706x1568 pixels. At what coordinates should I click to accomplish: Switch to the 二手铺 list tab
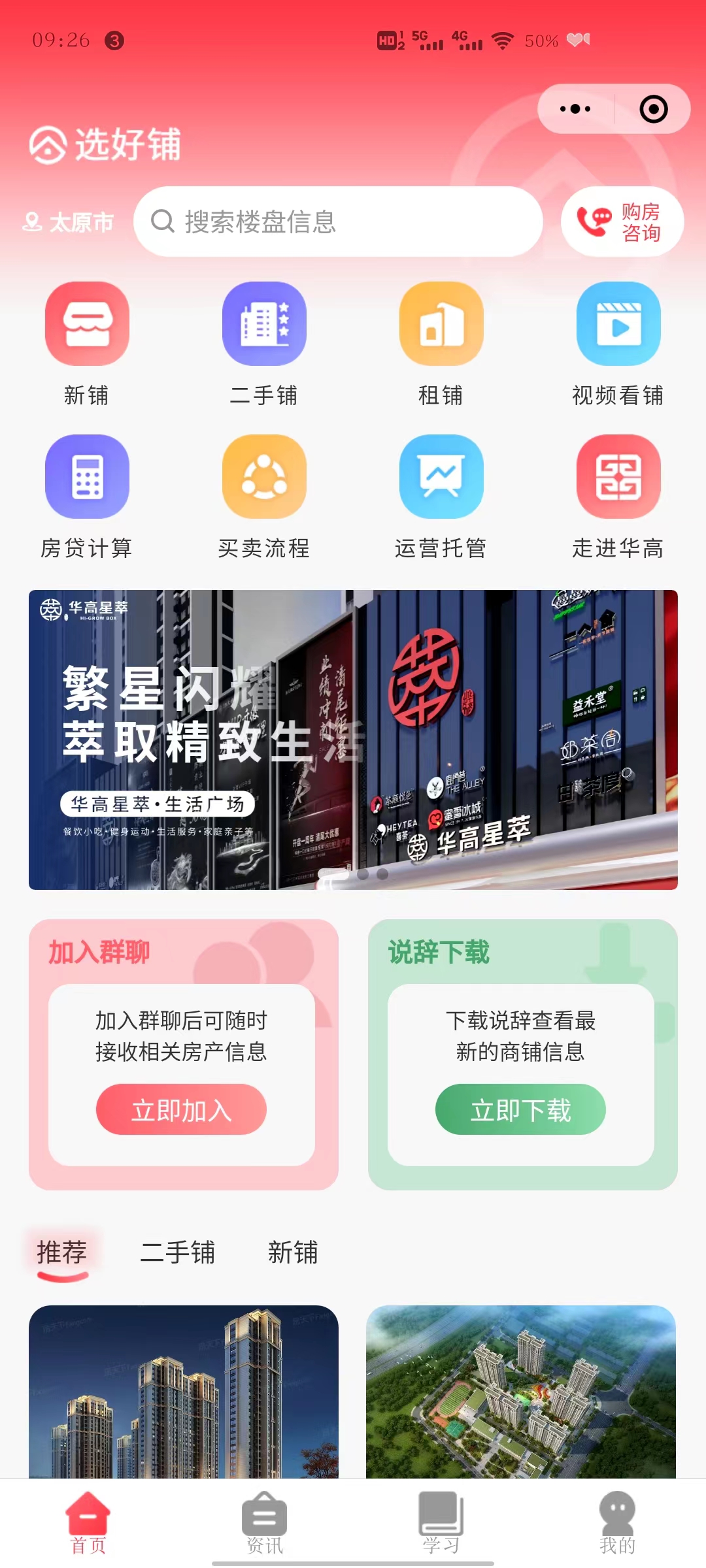(177, 1252)
